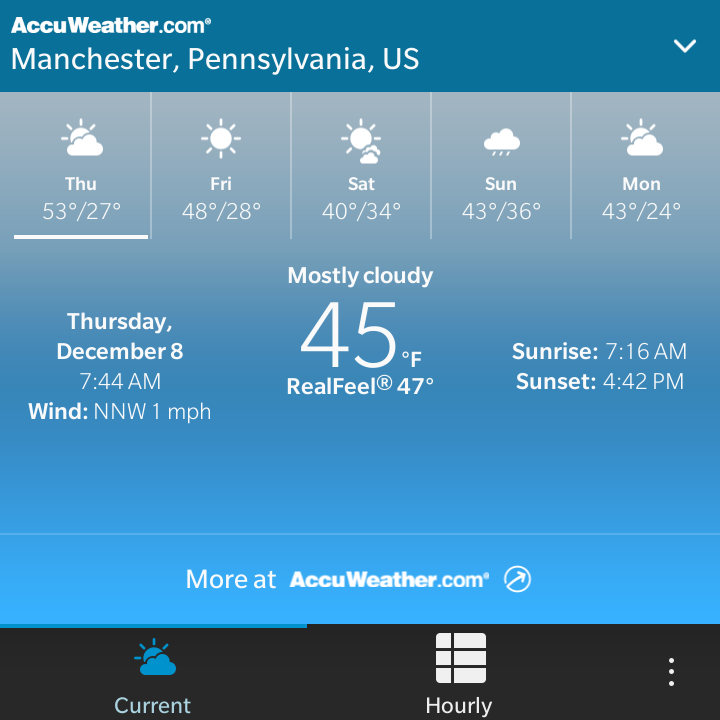The width and height of the screenshot is (720, 720).
Task: Switch to the Current tab
Action: pyautogui.click(x=153, y=673)
